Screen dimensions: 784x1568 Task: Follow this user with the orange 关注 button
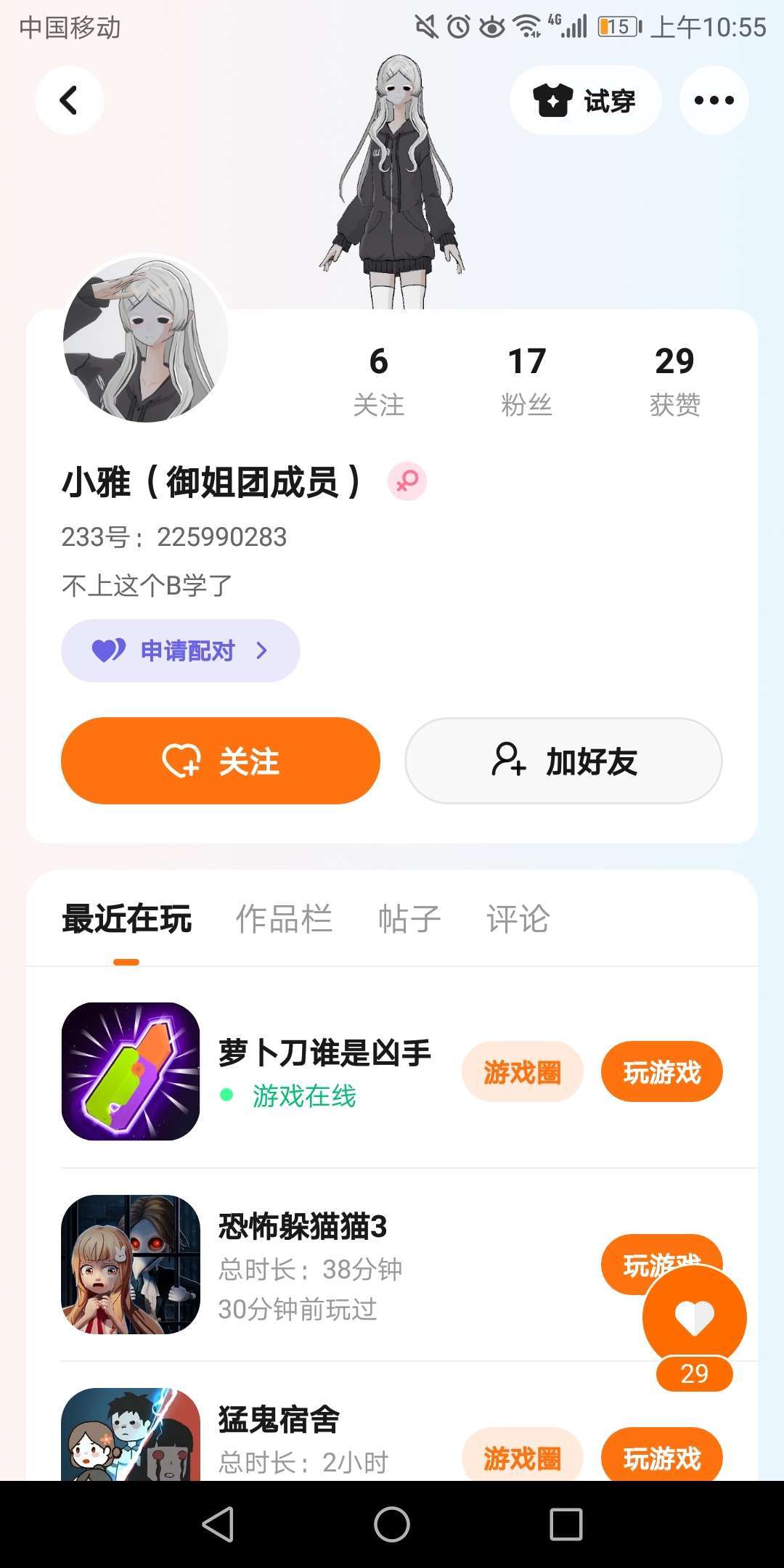221,761
